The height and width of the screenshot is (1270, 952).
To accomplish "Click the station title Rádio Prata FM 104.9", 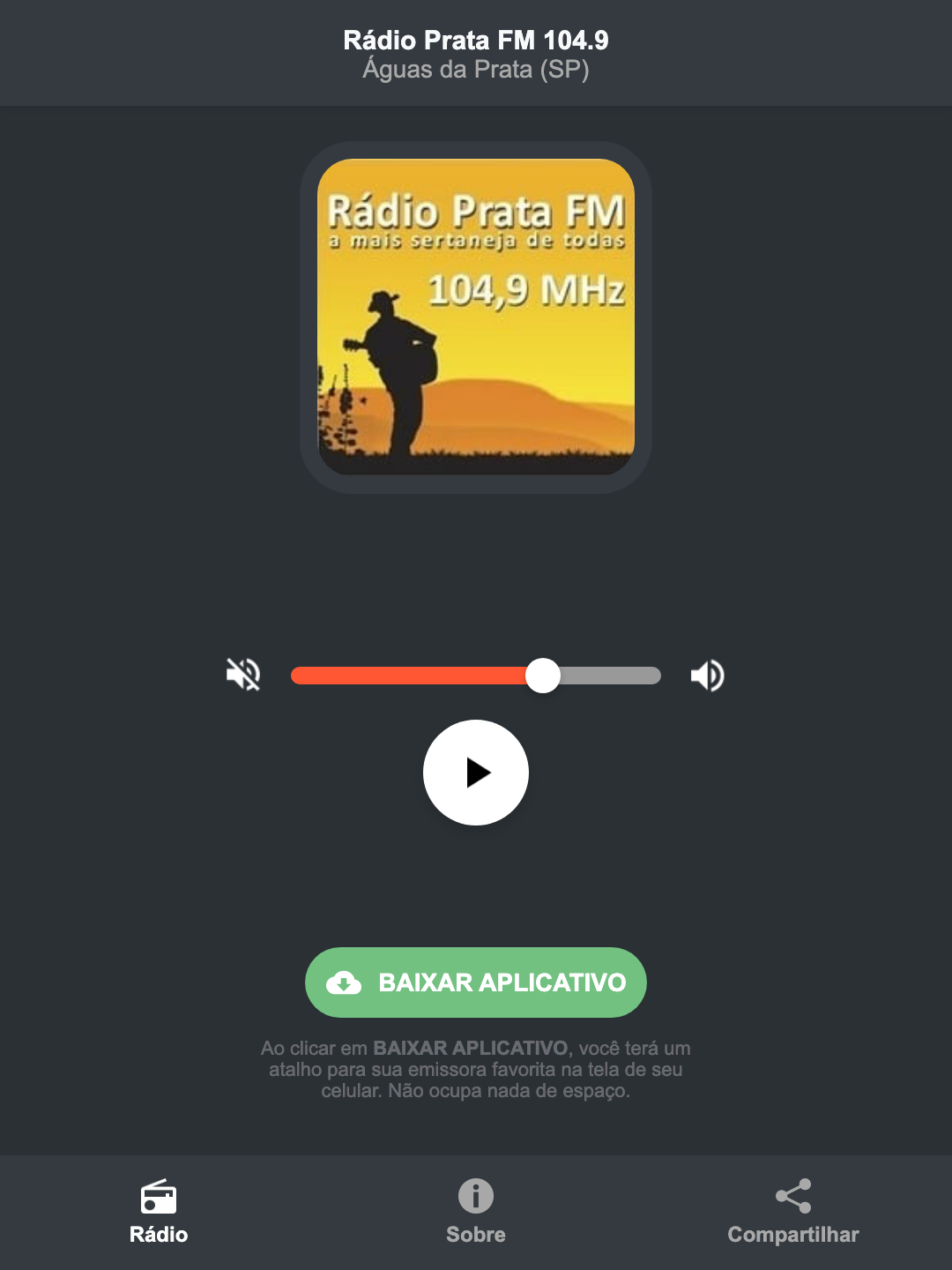I will [x=475, y=39].
